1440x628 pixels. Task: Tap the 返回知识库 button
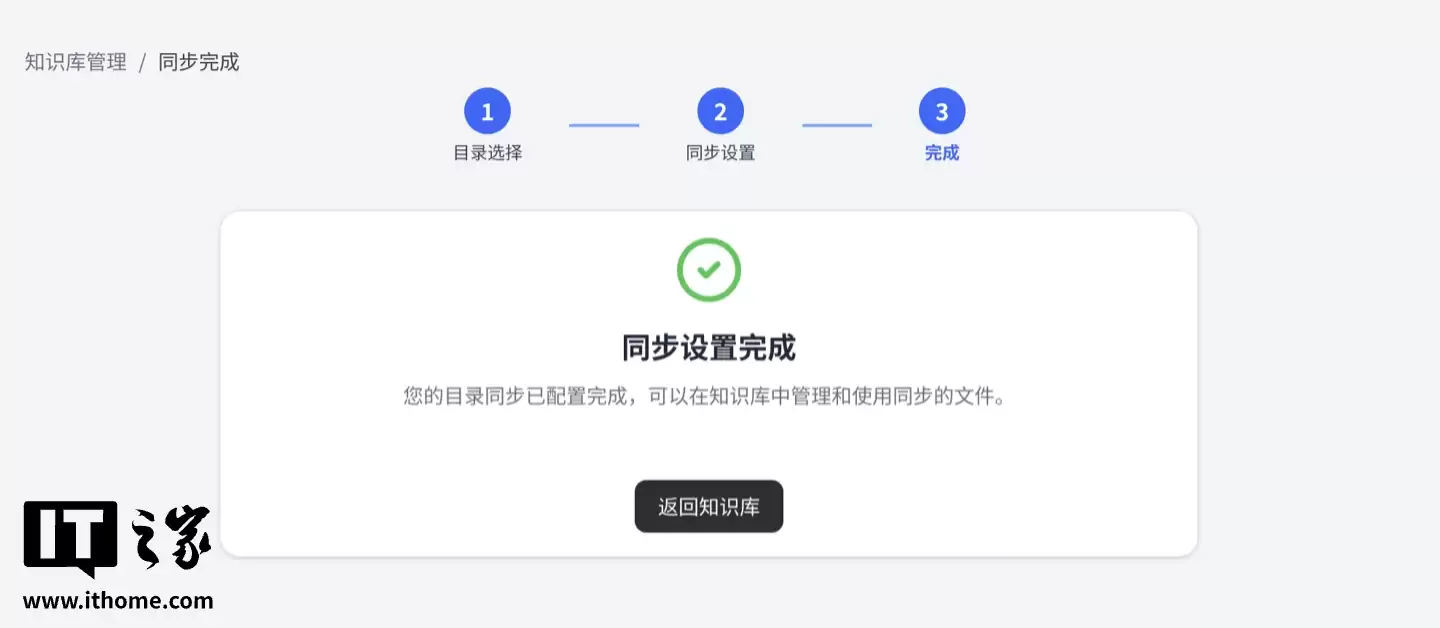(708, 507)
